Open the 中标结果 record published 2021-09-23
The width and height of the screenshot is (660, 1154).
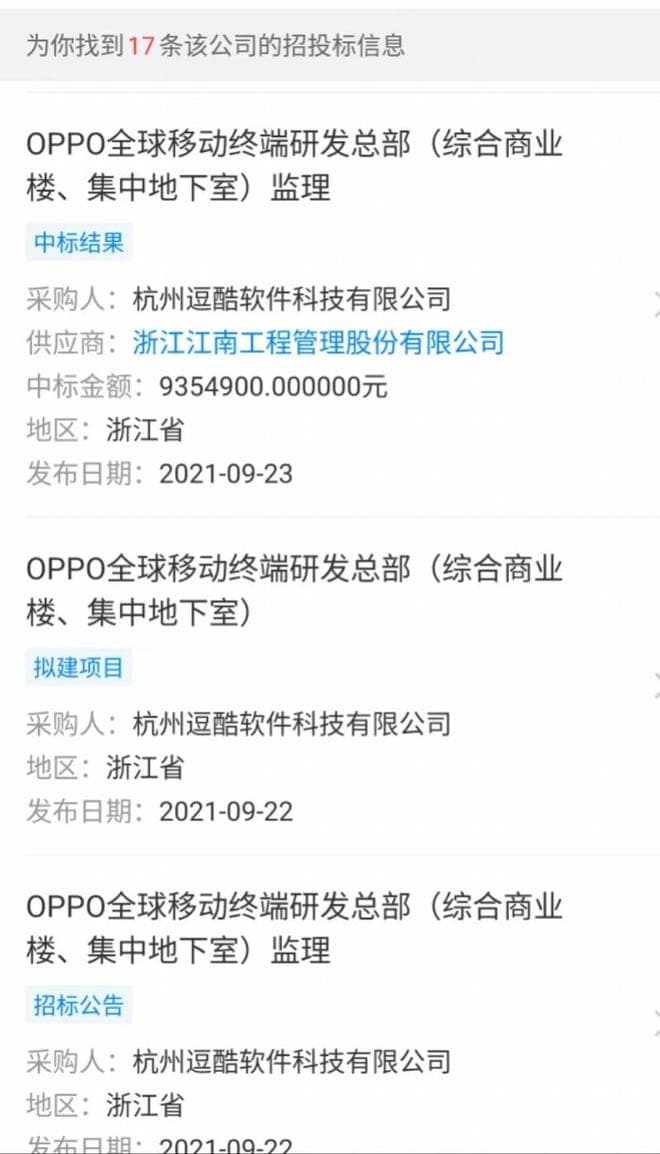(294, 165)
